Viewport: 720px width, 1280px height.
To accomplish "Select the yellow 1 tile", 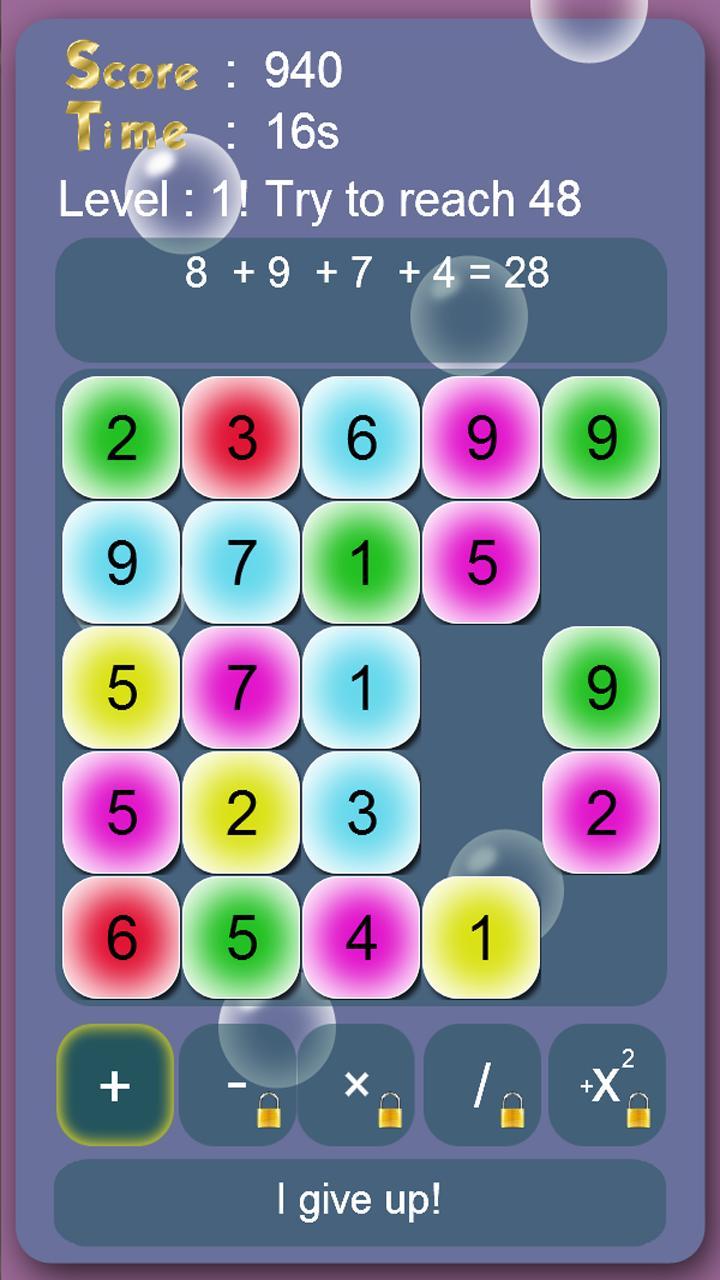I will (x=481, y=938).
